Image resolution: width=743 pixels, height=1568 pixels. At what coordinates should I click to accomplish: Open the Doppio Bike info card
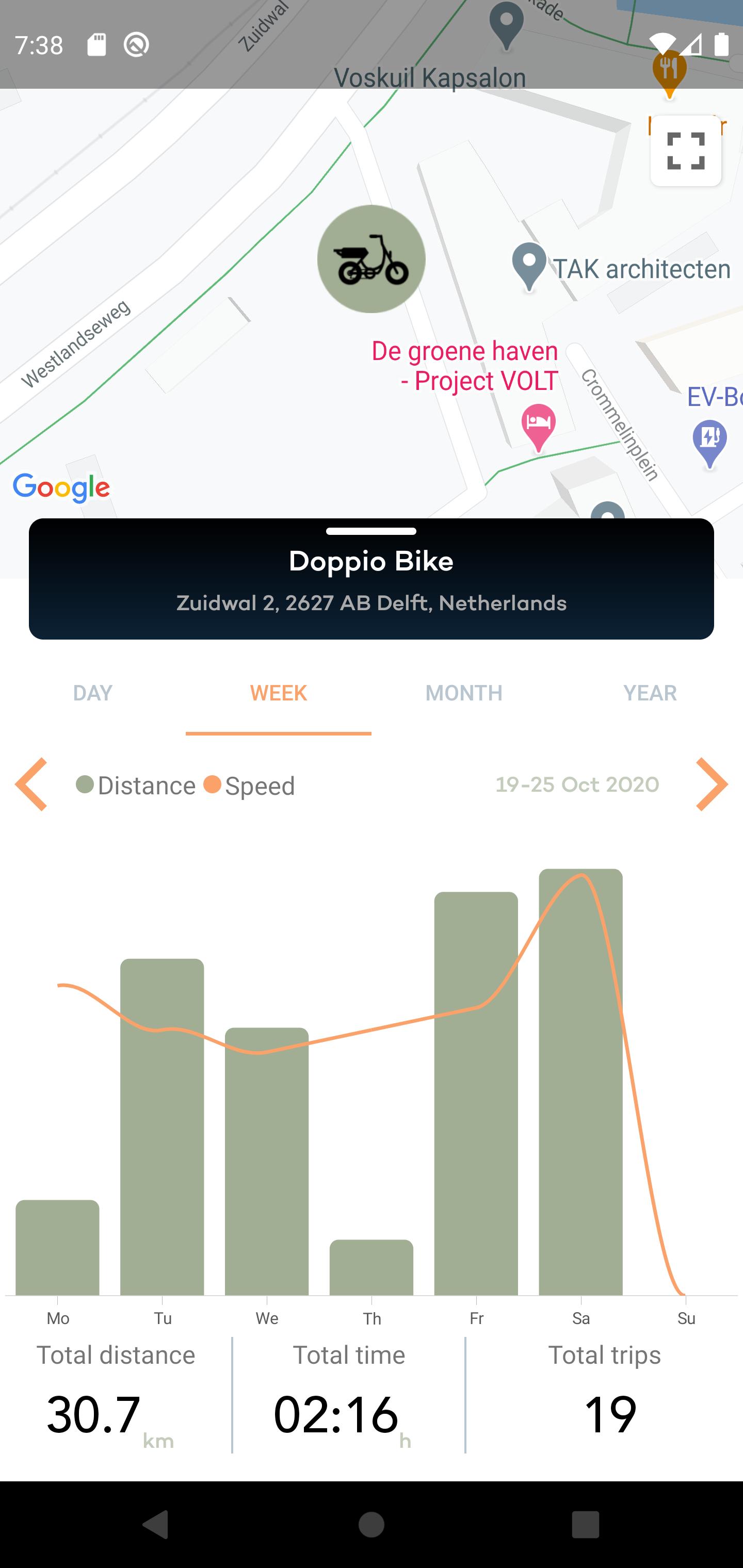[371, 578]
